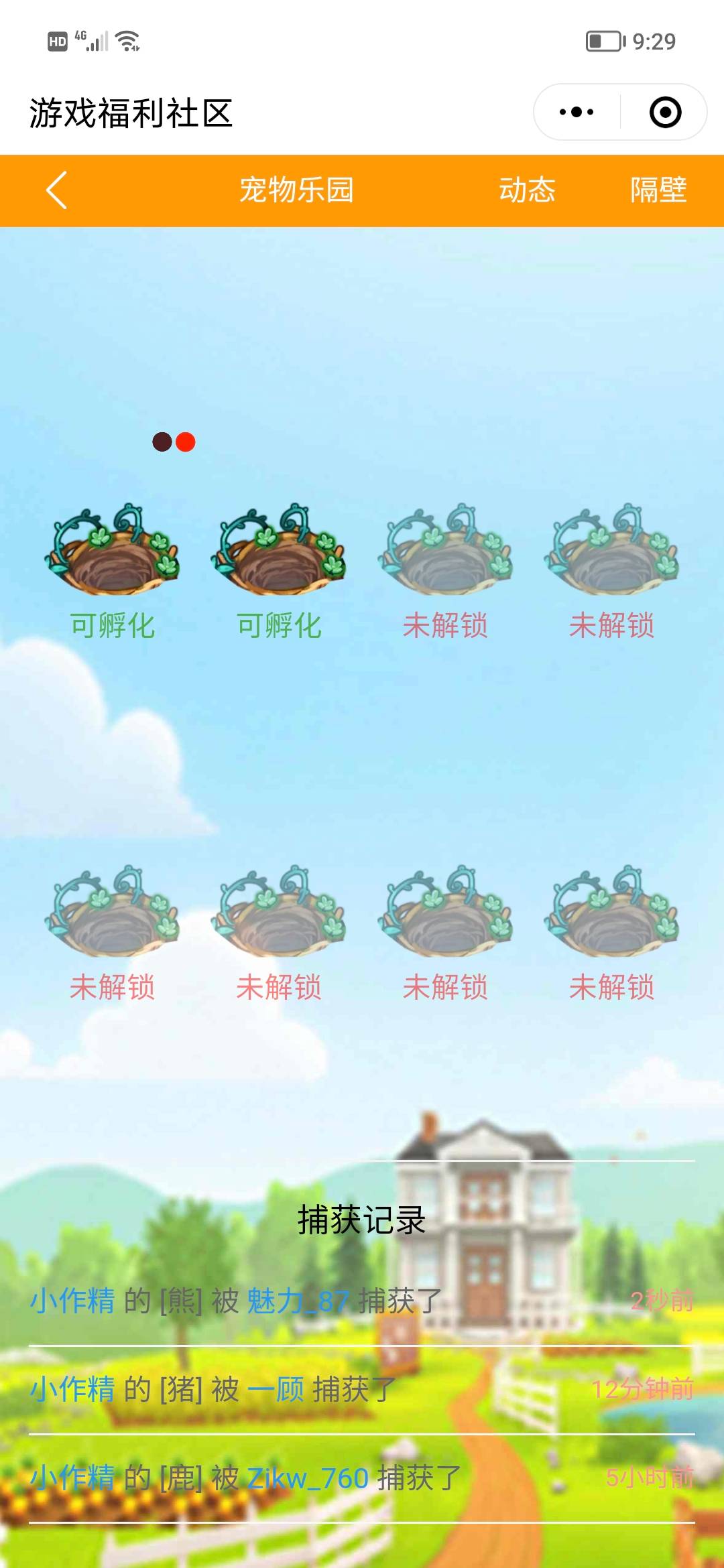Close the mini program with the circle button

[665, 113]
